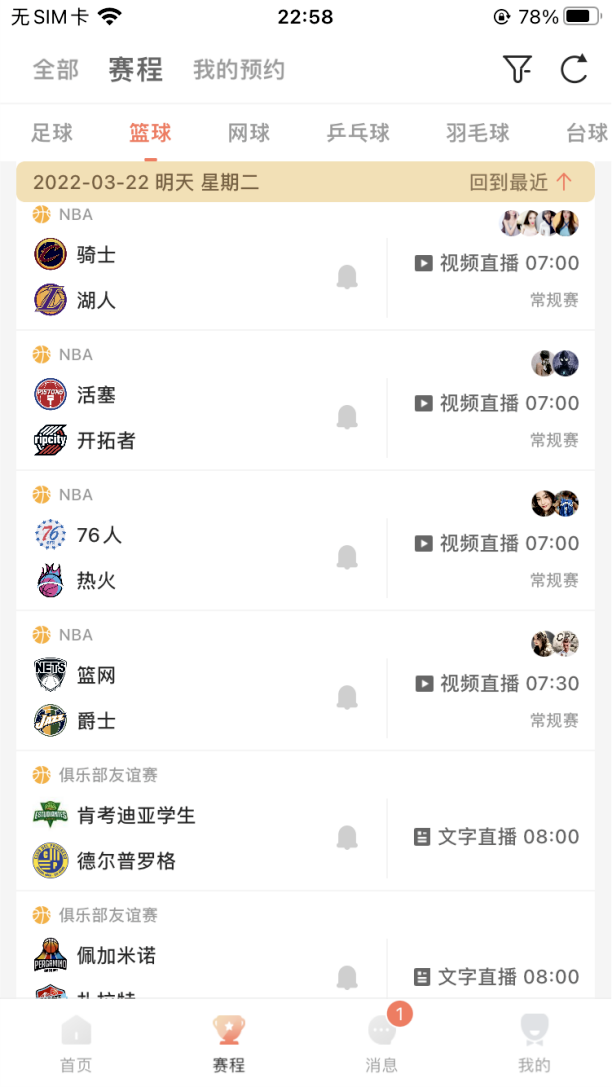Switch to the 全部 top tab
This screenshot has width=612, height=1087.
point(56,70)
